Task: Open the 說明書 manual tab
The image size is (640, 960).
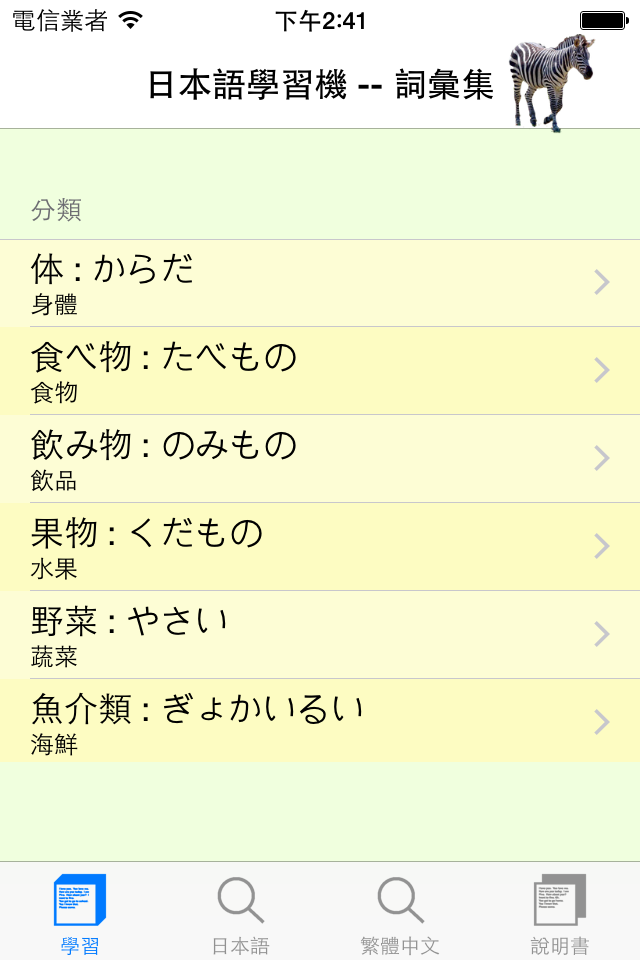Action: (560, 912)
